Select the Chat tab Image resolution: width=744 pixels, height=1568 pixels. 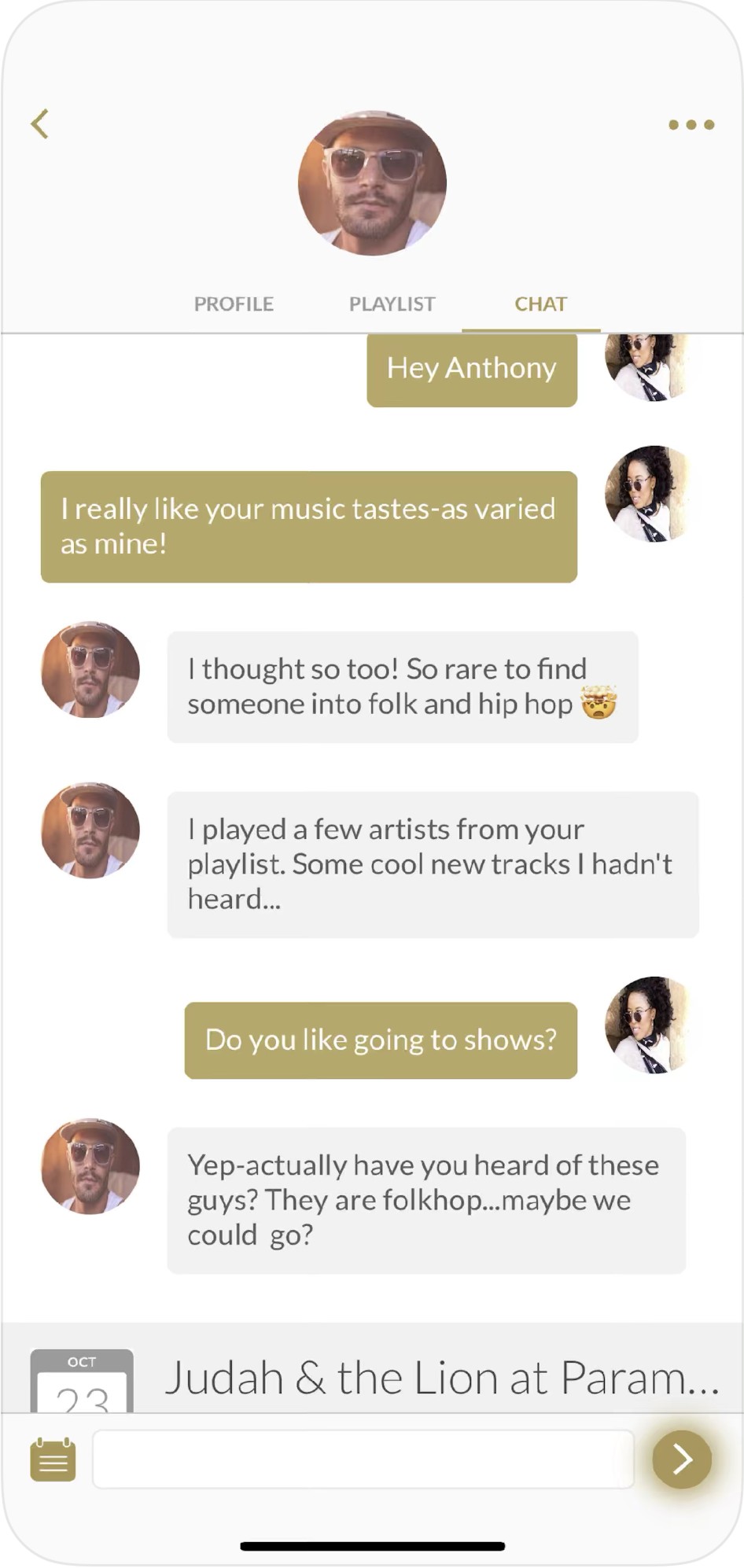pyautogui.click(x=540, y=304)
